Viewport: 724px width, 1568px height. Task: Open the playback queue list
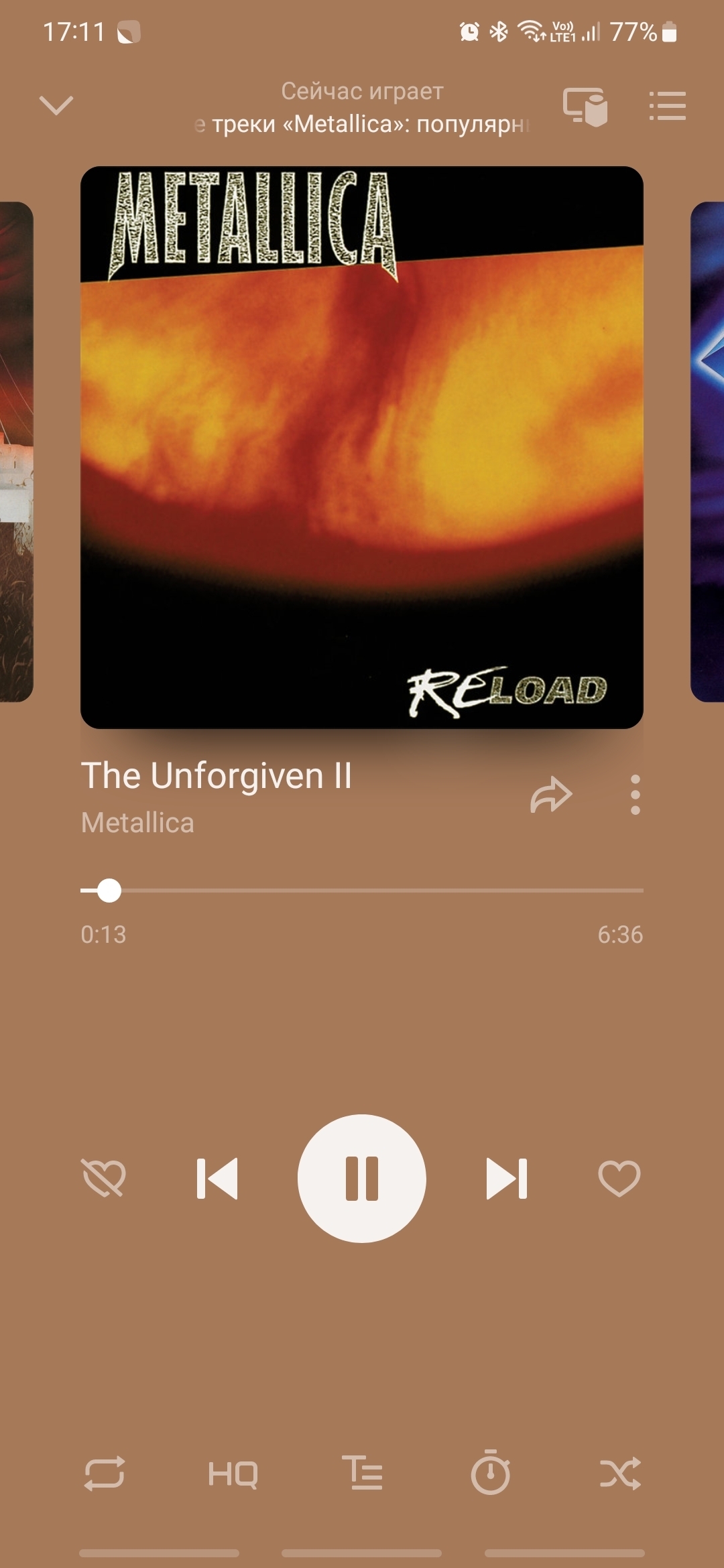coord(667,107)
